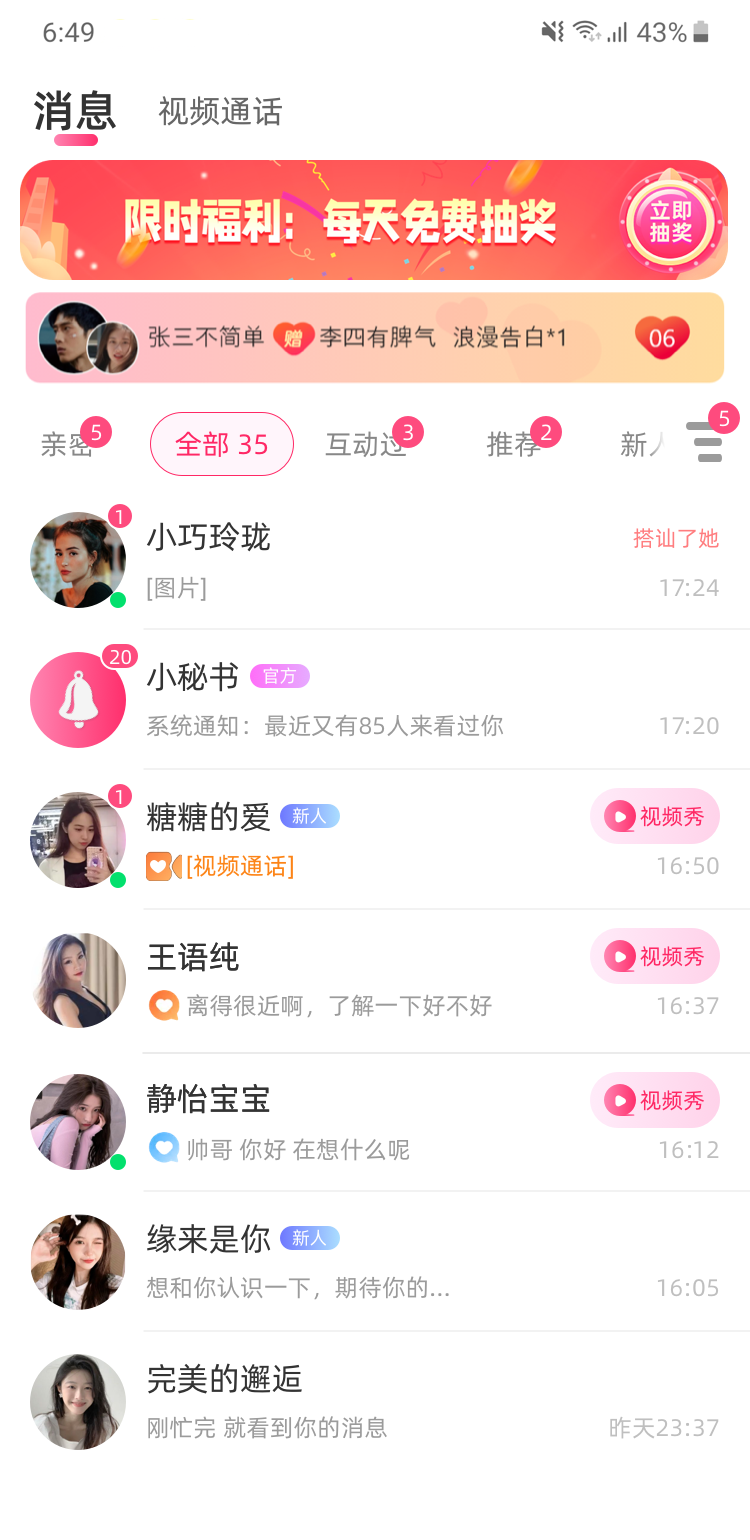Screen dimensions: 750x1540
Task: Tap the 立即抽奖 lottery button
Action: (670, 222)
